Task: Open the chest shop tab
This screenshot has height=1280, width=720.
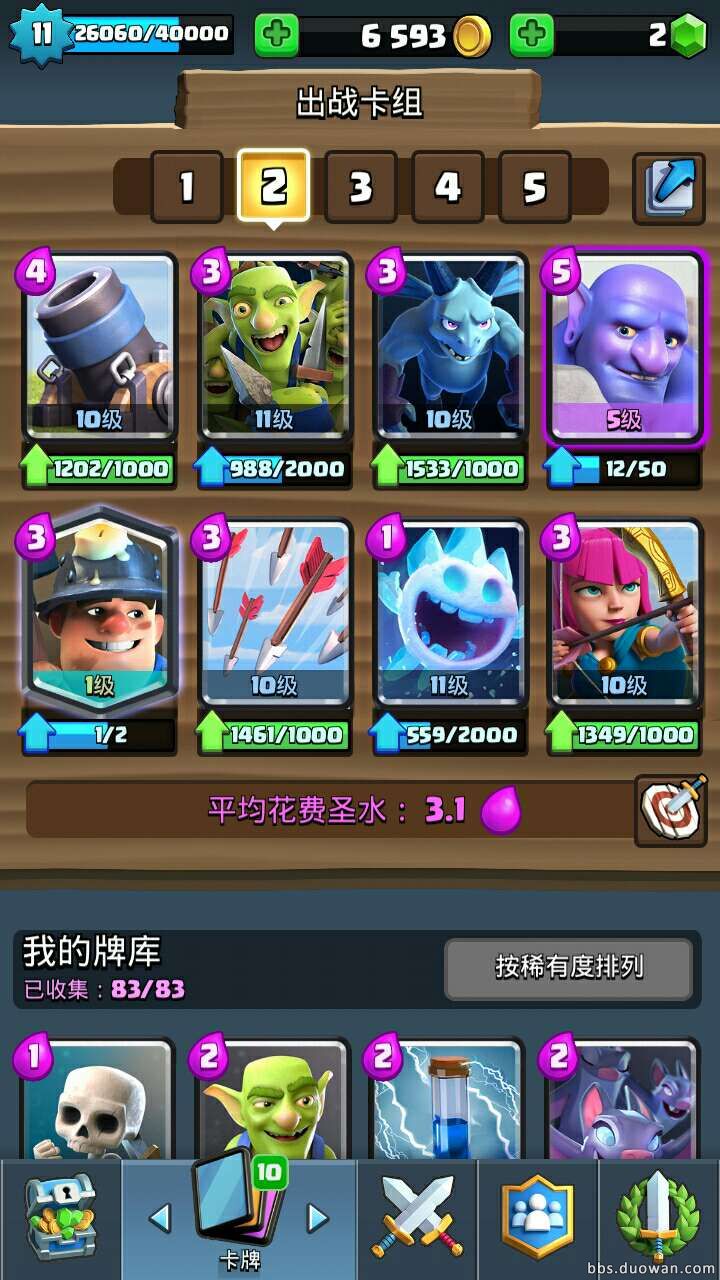Action: [60, 1218]
